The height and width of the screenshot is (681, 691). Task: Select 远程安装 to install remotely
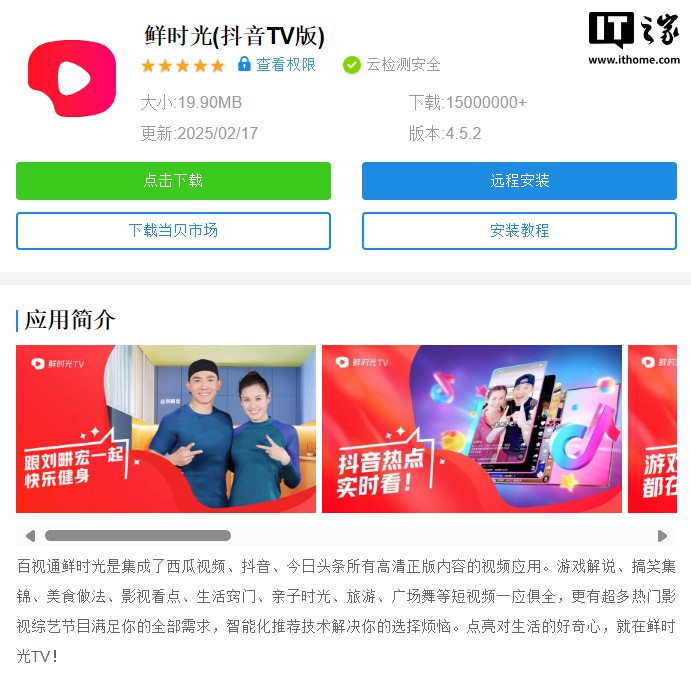[x=519, y=181]
